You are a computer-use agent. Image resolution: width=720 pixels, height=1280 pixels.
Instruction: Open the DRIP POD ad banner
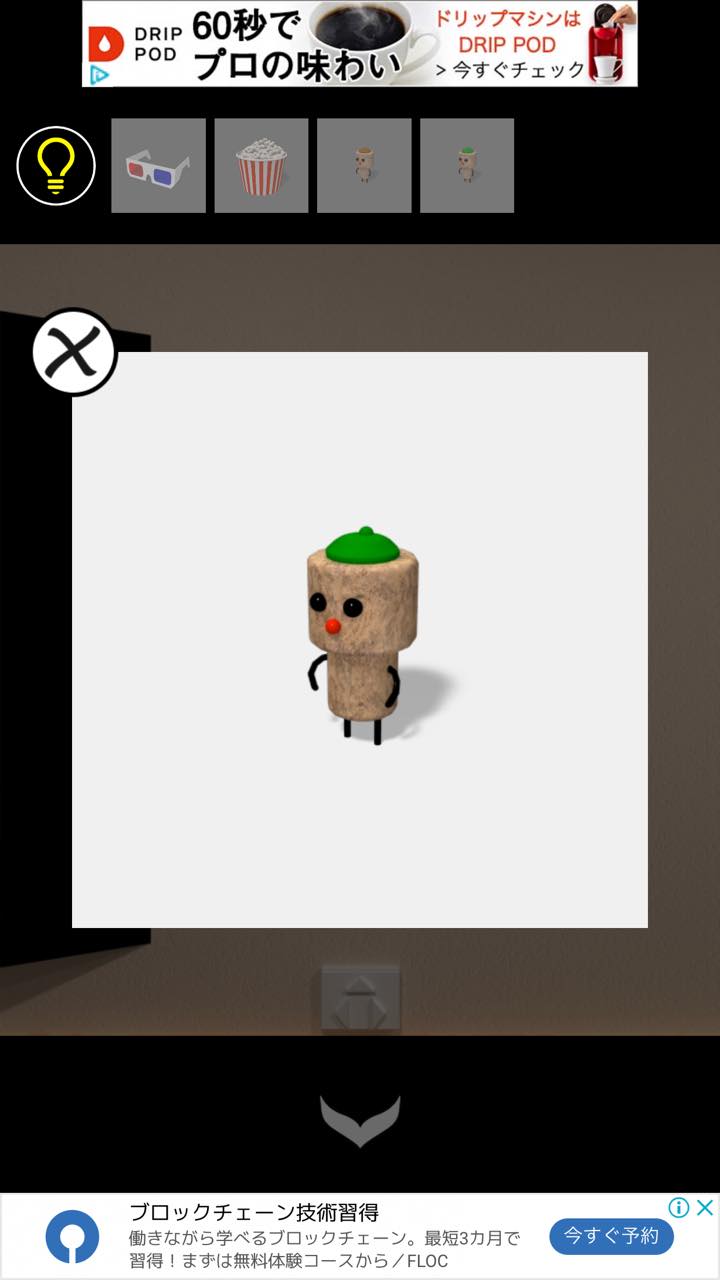click(x=360, y=44)
